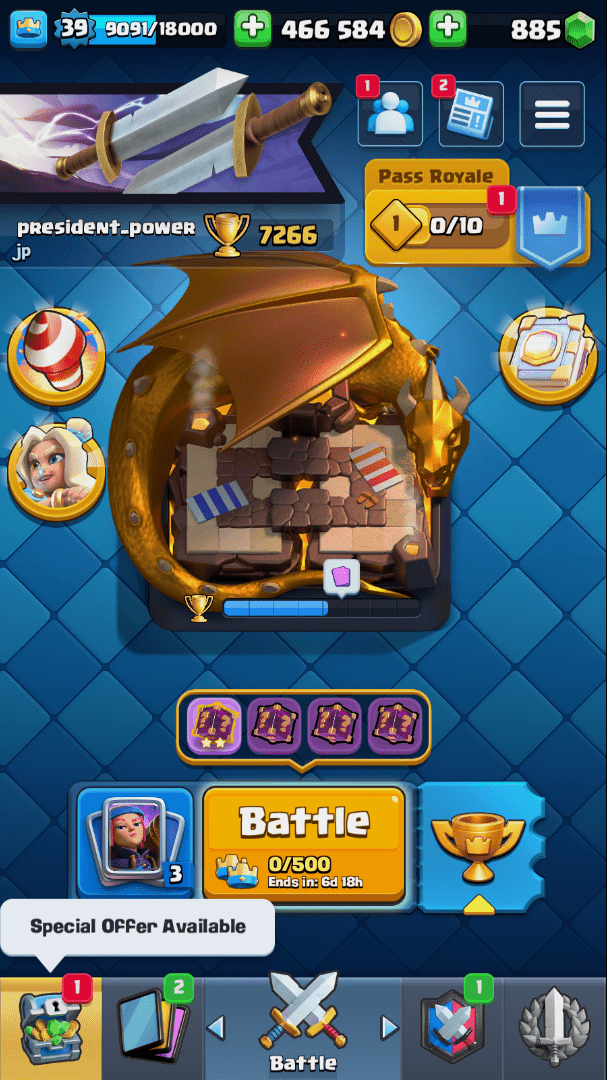Tap the king crown level badge
Image resolution: width=607 pixels, height=1080 pixels.
point(30,29)
